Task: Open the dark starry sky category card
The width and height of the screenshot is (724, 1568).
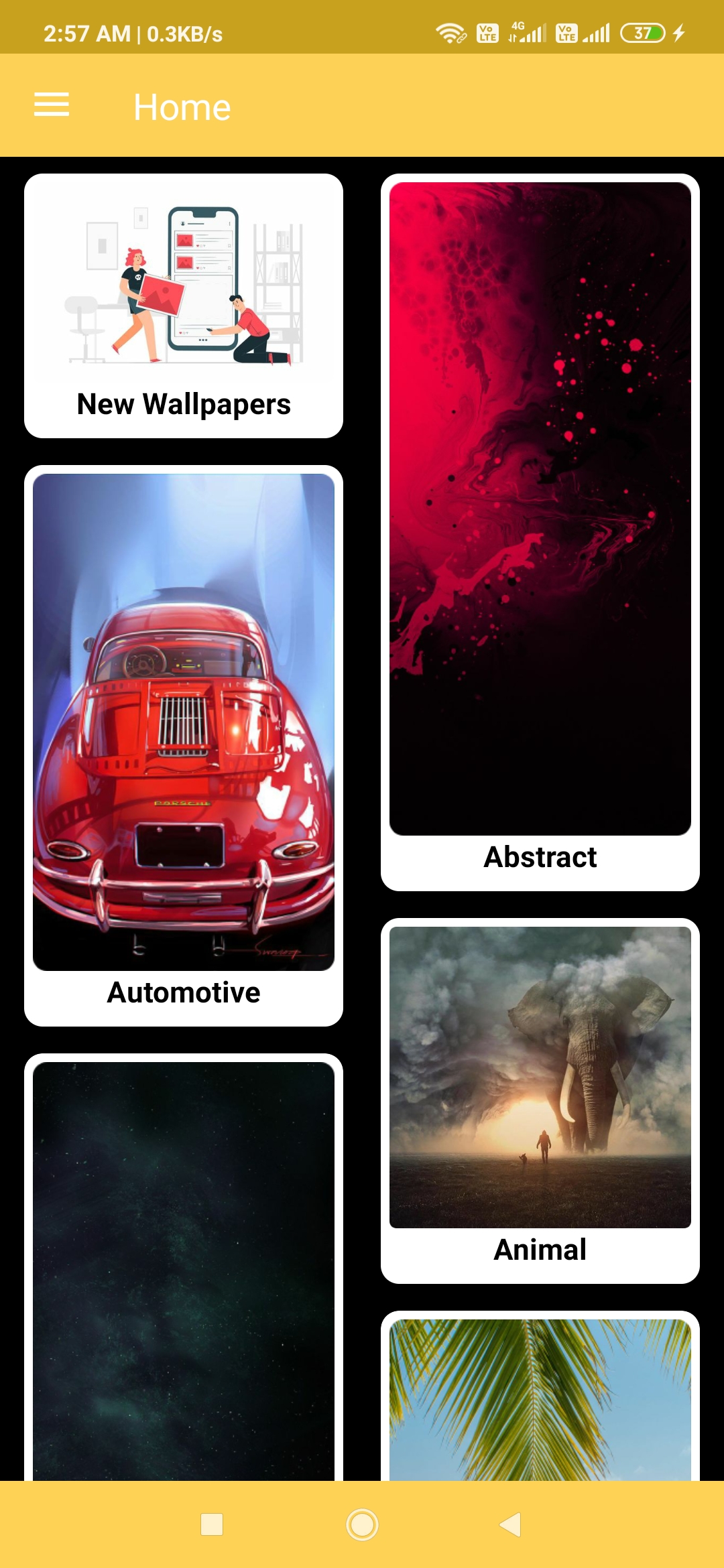Action: point(184,1270)
